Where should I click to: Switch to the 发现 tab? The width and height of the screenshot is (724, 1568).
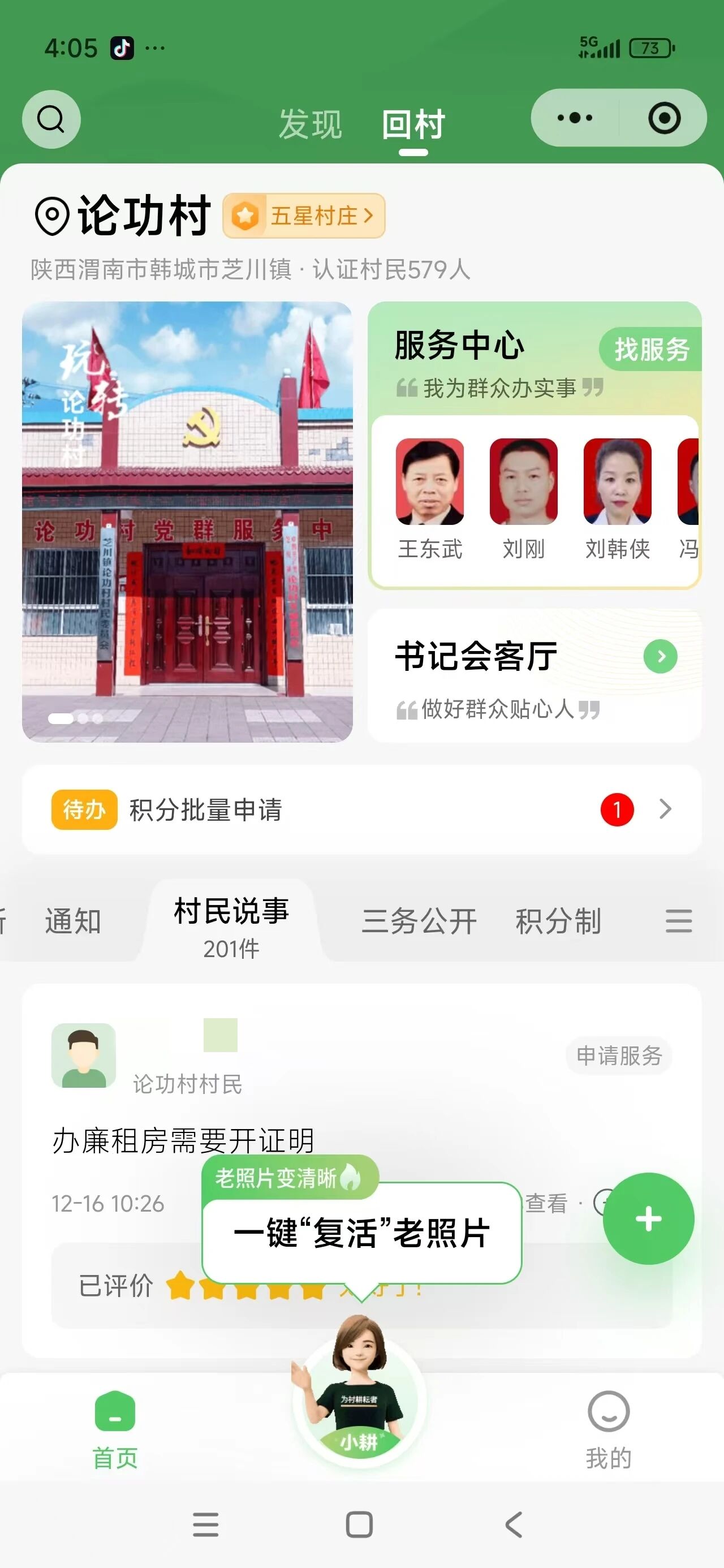(310, 124)
